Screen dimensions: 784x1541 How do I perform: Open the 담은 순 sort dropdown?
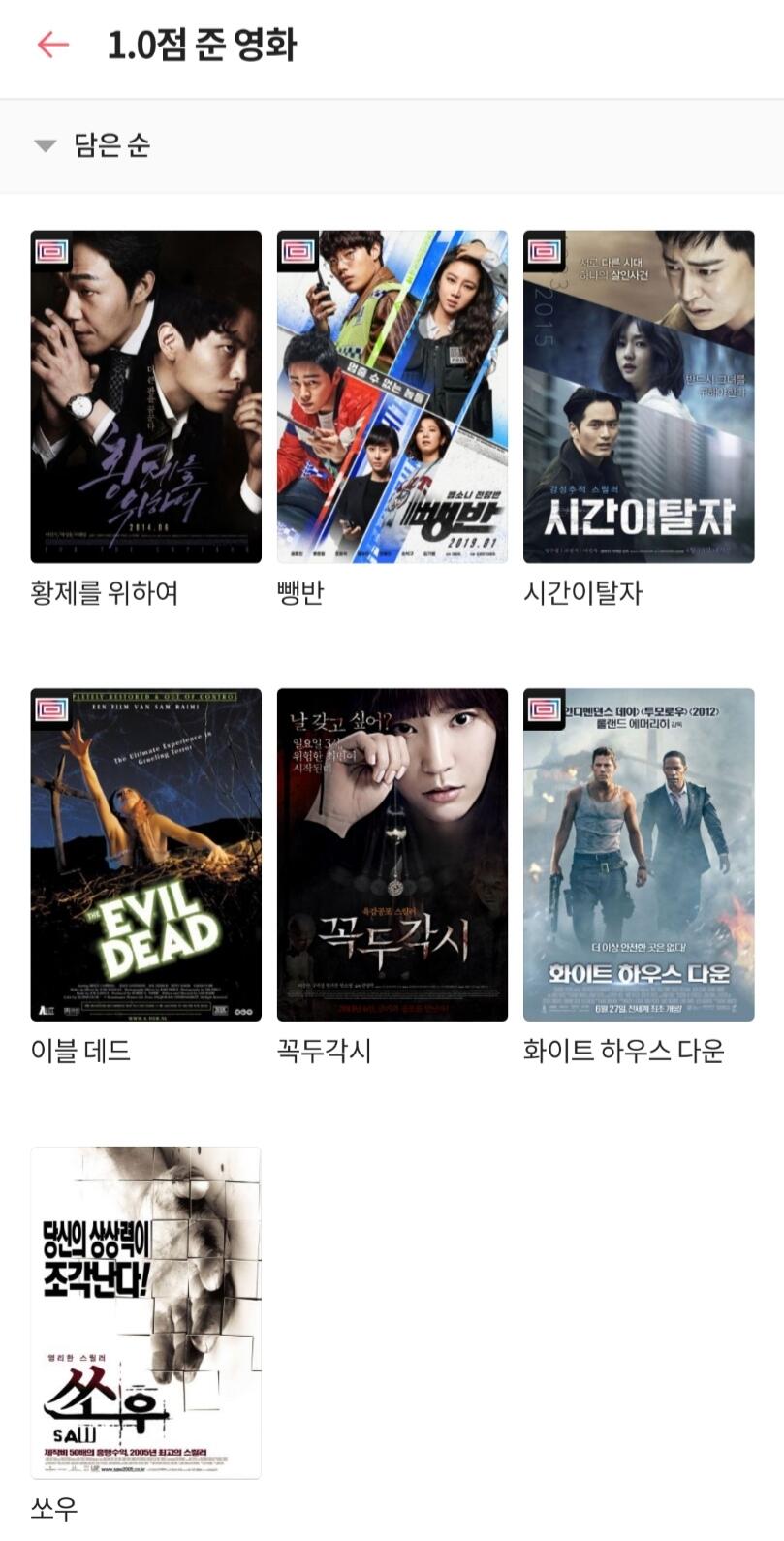coord(94,146)
